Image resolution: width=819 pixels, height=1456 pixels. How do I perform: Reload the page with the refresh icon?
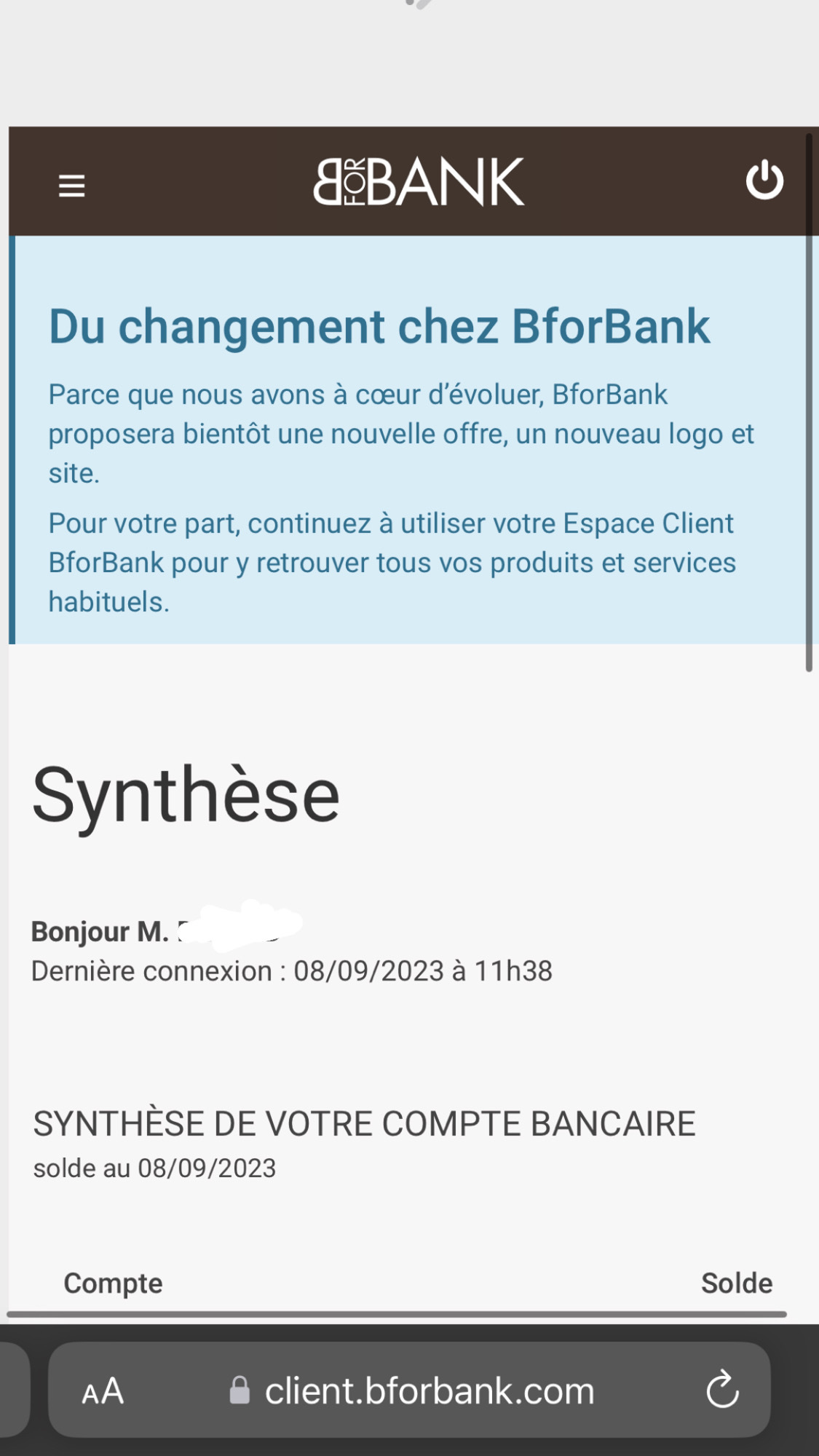[x=722, y=1390]
